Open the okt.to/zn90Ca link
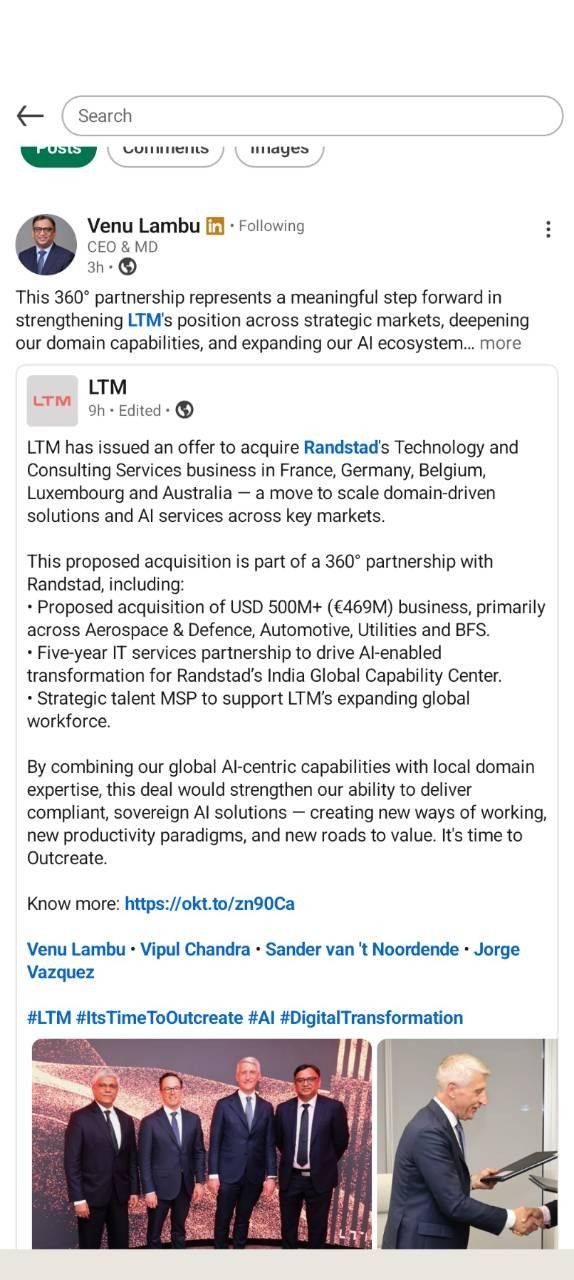Viewport: 574px width, 1280px height. point(209,904)
